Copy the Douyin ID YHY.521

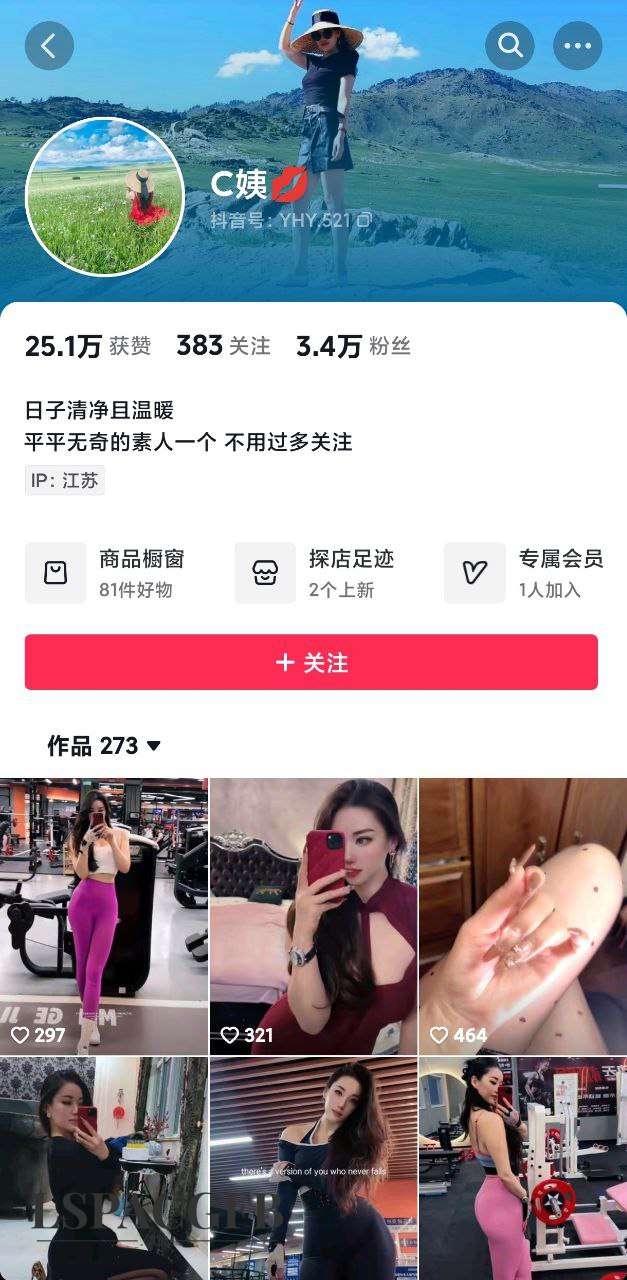click(365, 220)
